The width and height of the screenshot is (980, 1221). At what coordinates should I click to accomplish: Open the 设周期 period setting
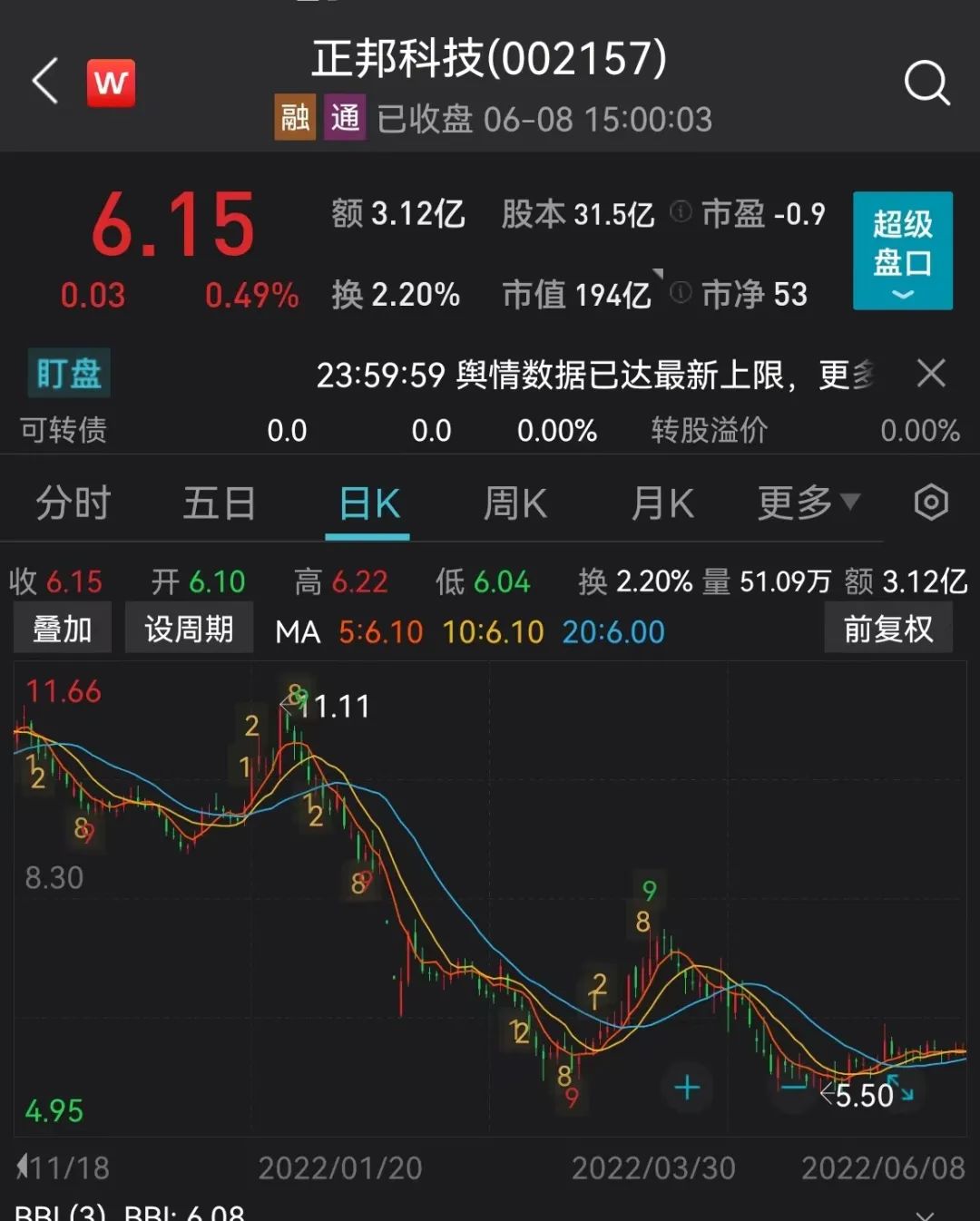(x=189, y=629)
